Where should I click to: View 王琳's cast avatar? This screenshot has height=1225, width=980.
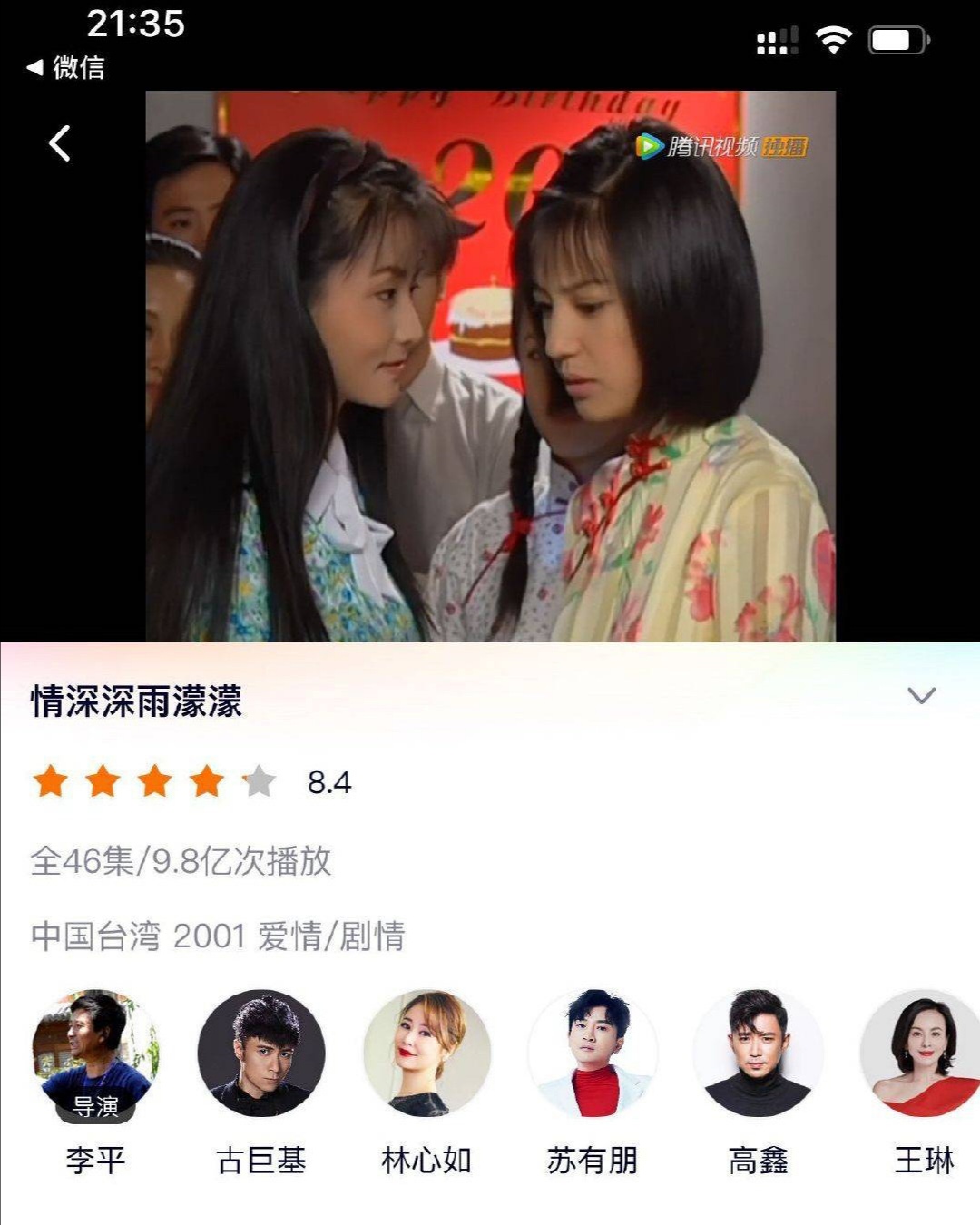[x=922, y=1055]
